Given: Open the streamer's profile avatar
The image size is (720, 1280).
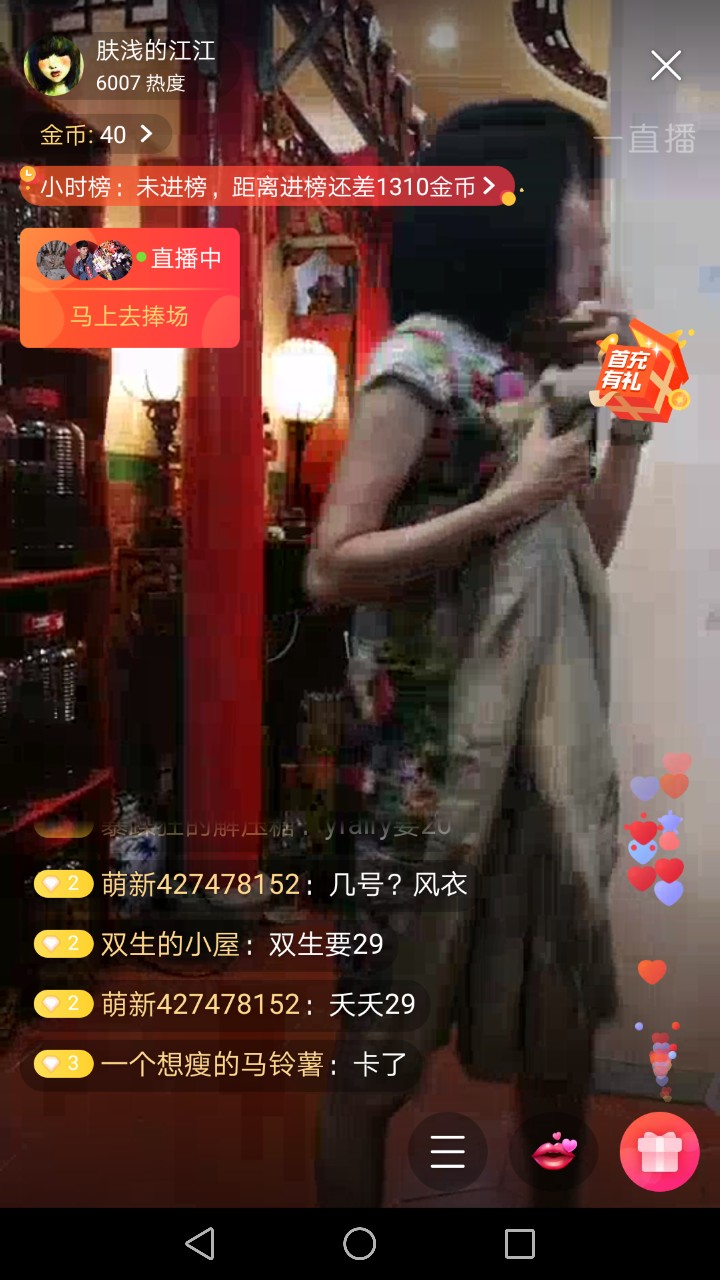Looking at the screenshot, I should coord(53,66).
